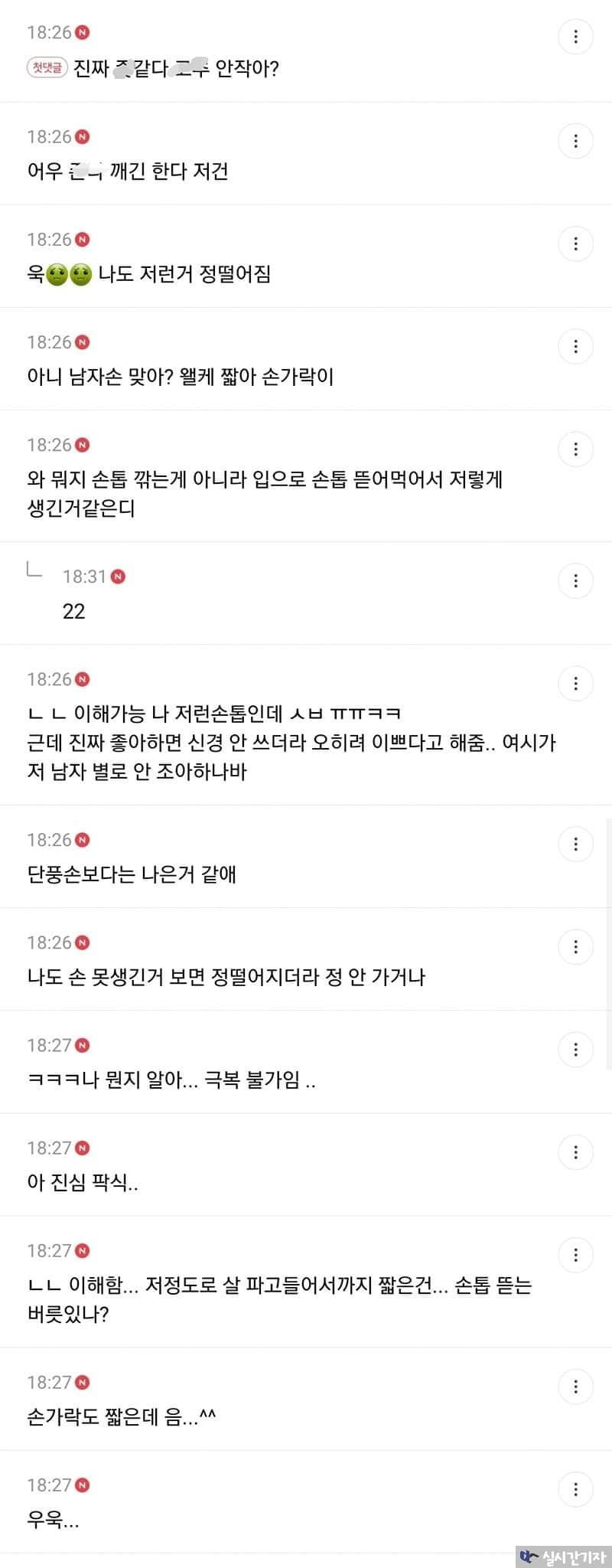Open menu for '입으로 손톱 뜯어먹어서' comment
This screenshot has height=1568, width=612.
click(575, 449)
